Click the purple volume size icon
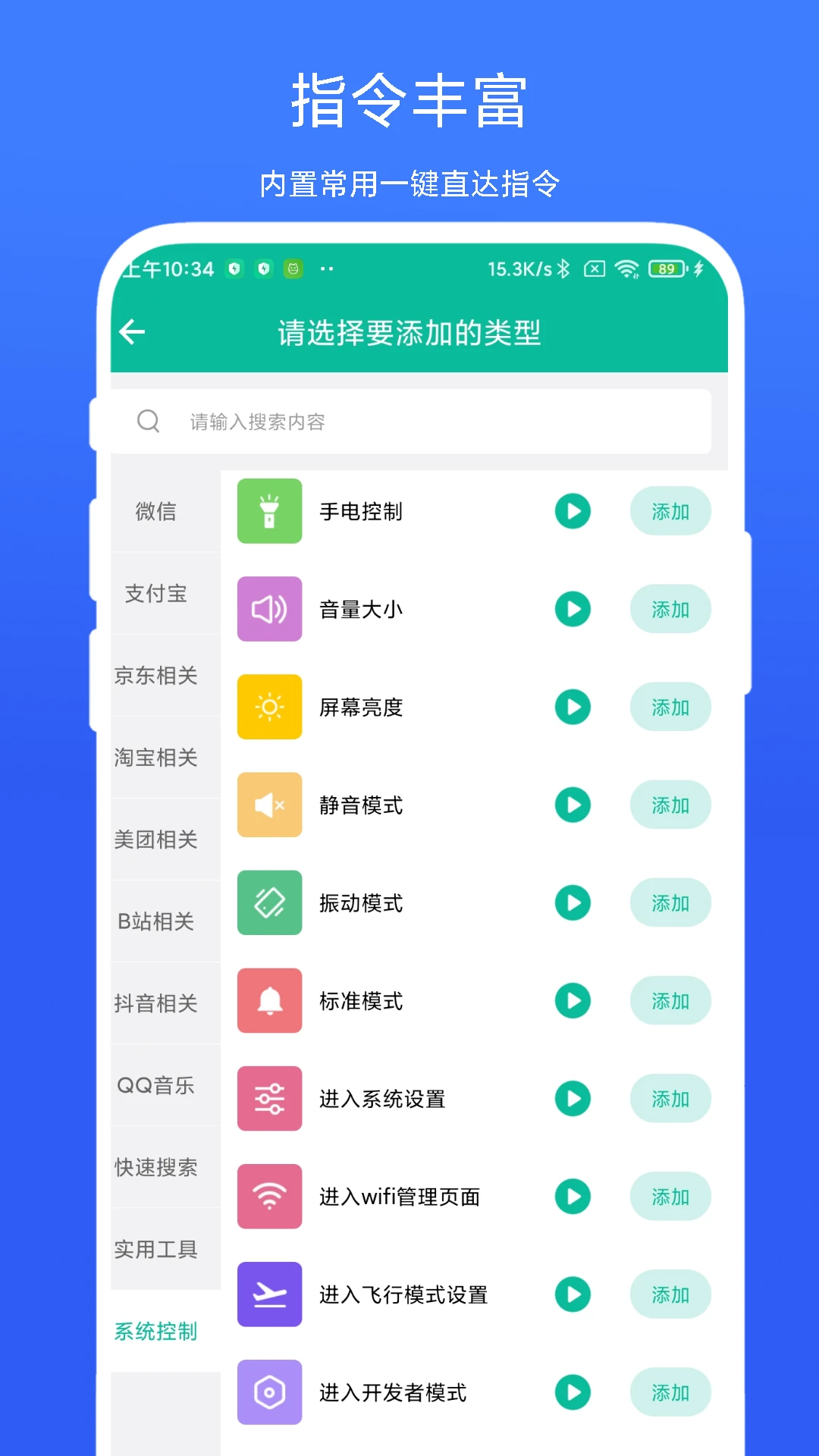The image size is (819, 1456). 269,609
